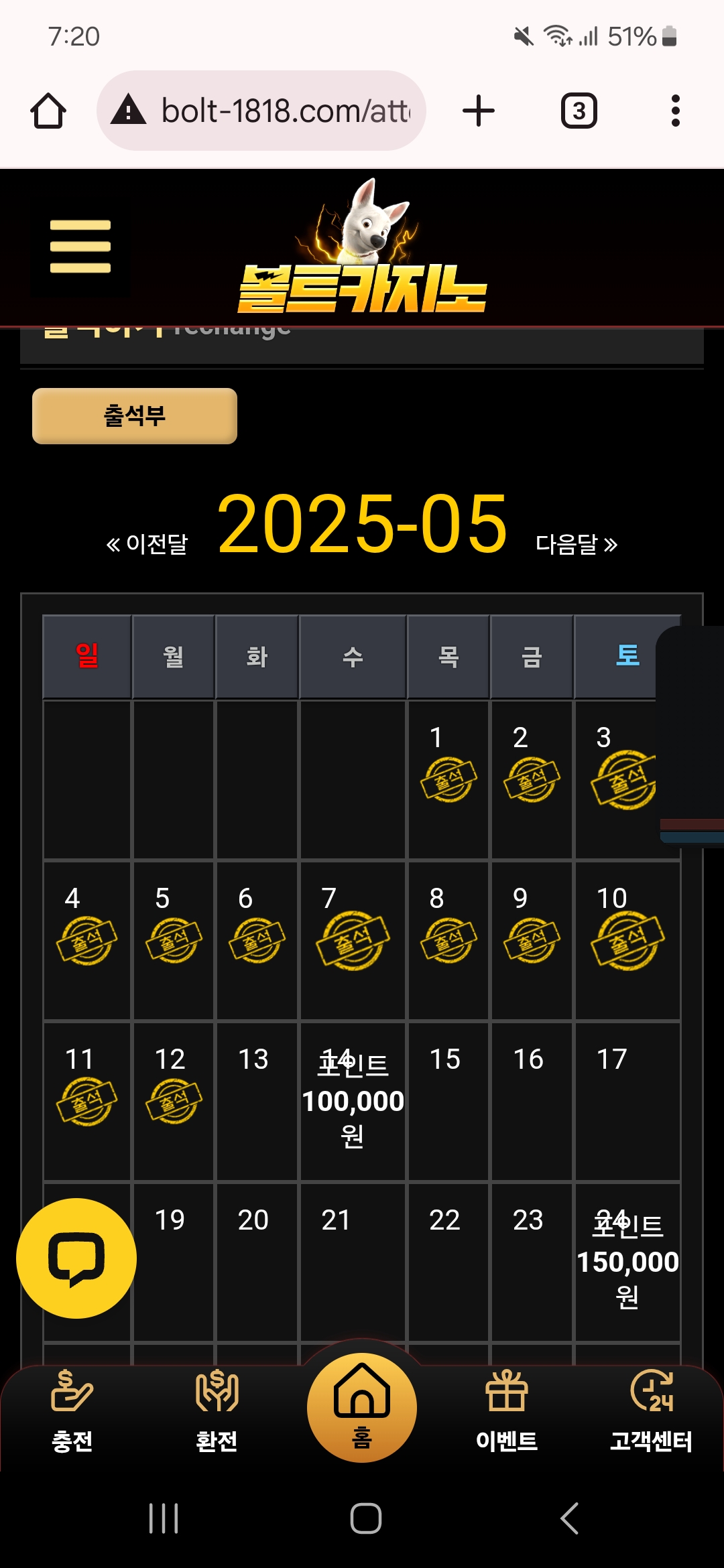Screen dimensions: 724x1568
Task: Go to previous month via 이전달
Action: pos(147,543)
